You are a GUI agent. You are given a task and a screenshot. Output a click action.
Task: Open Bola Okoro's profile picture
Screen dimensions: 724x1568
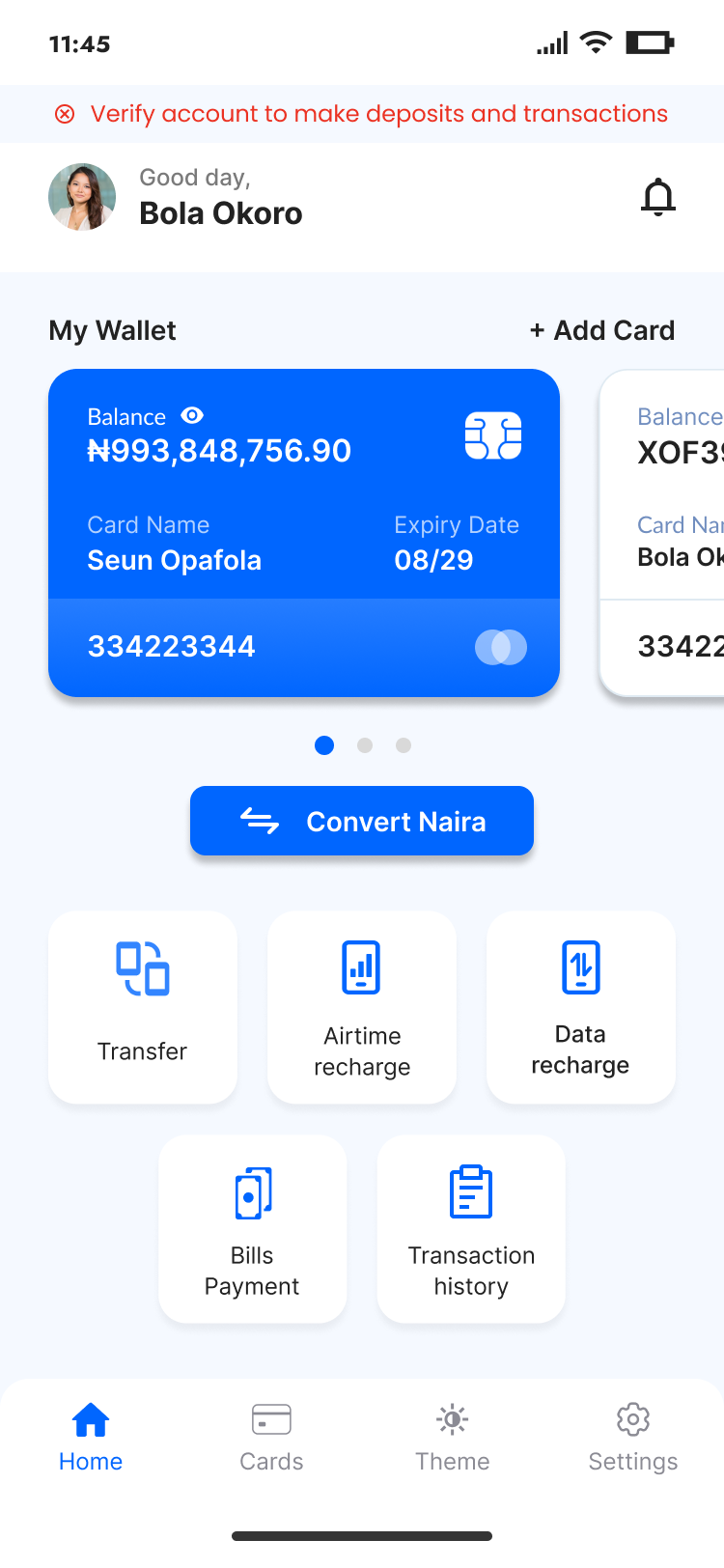pos(82,197)
